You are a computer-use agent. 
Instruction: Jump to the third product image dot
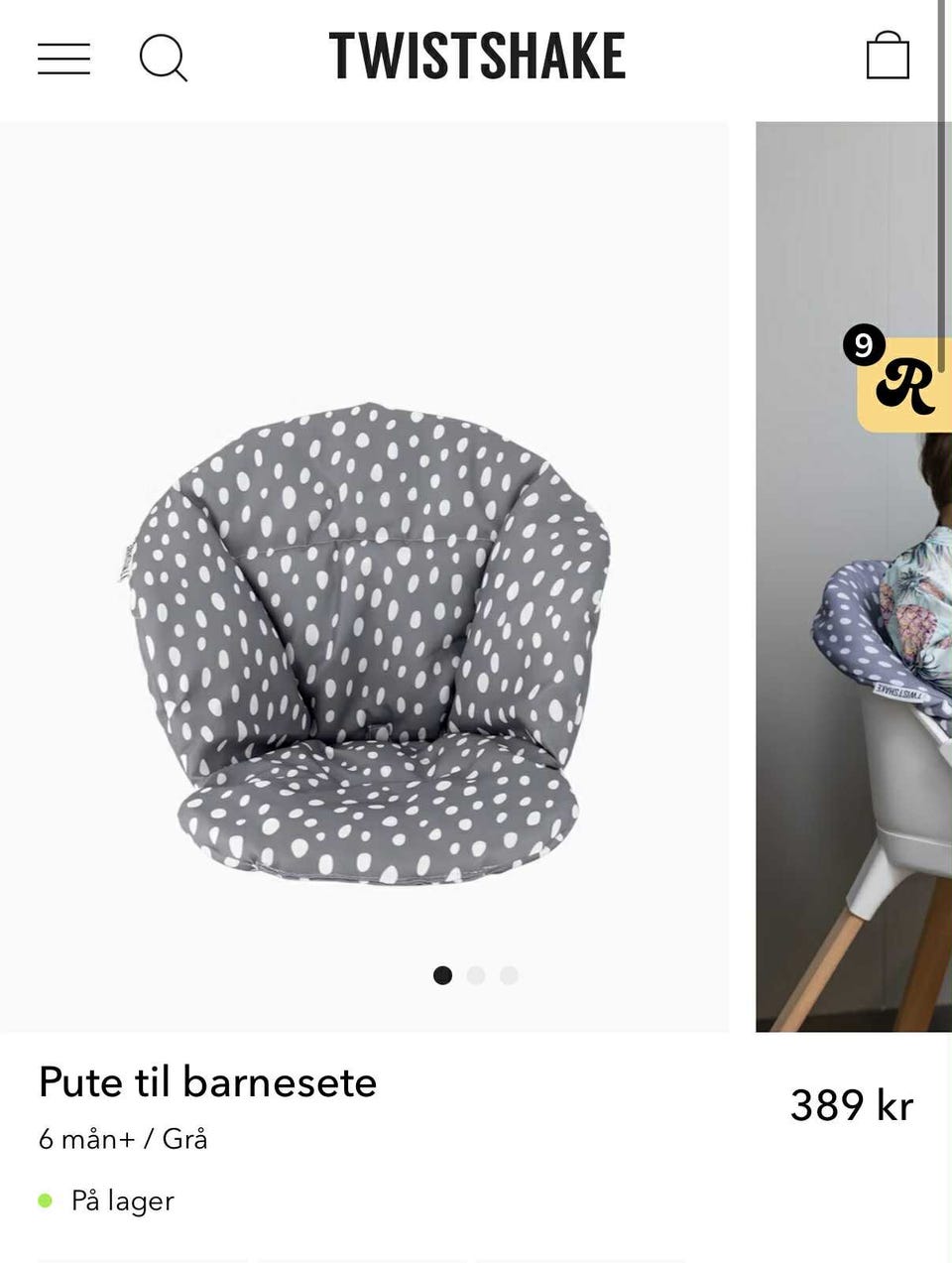pos(509,975)
